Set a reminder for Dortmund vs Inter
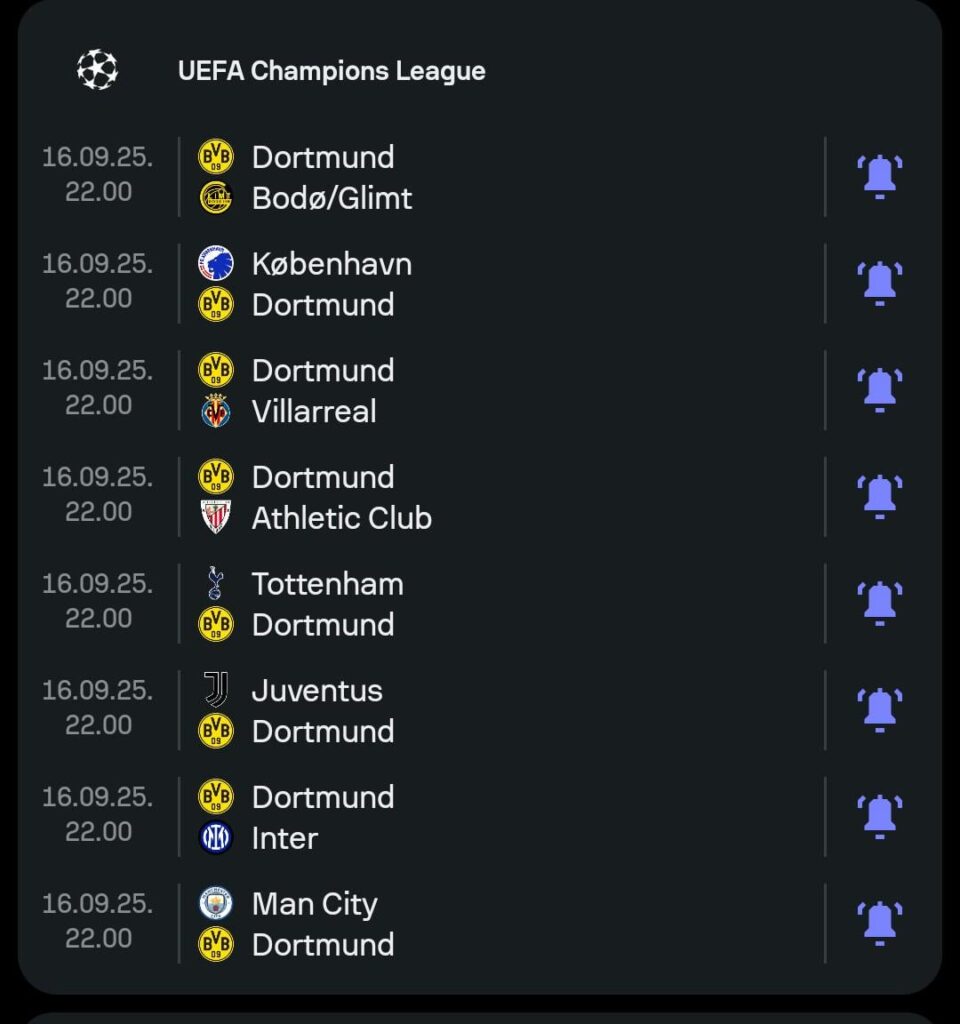Image resolution: width=960 pixels, height=1024 pixels. tap(879, 816)
